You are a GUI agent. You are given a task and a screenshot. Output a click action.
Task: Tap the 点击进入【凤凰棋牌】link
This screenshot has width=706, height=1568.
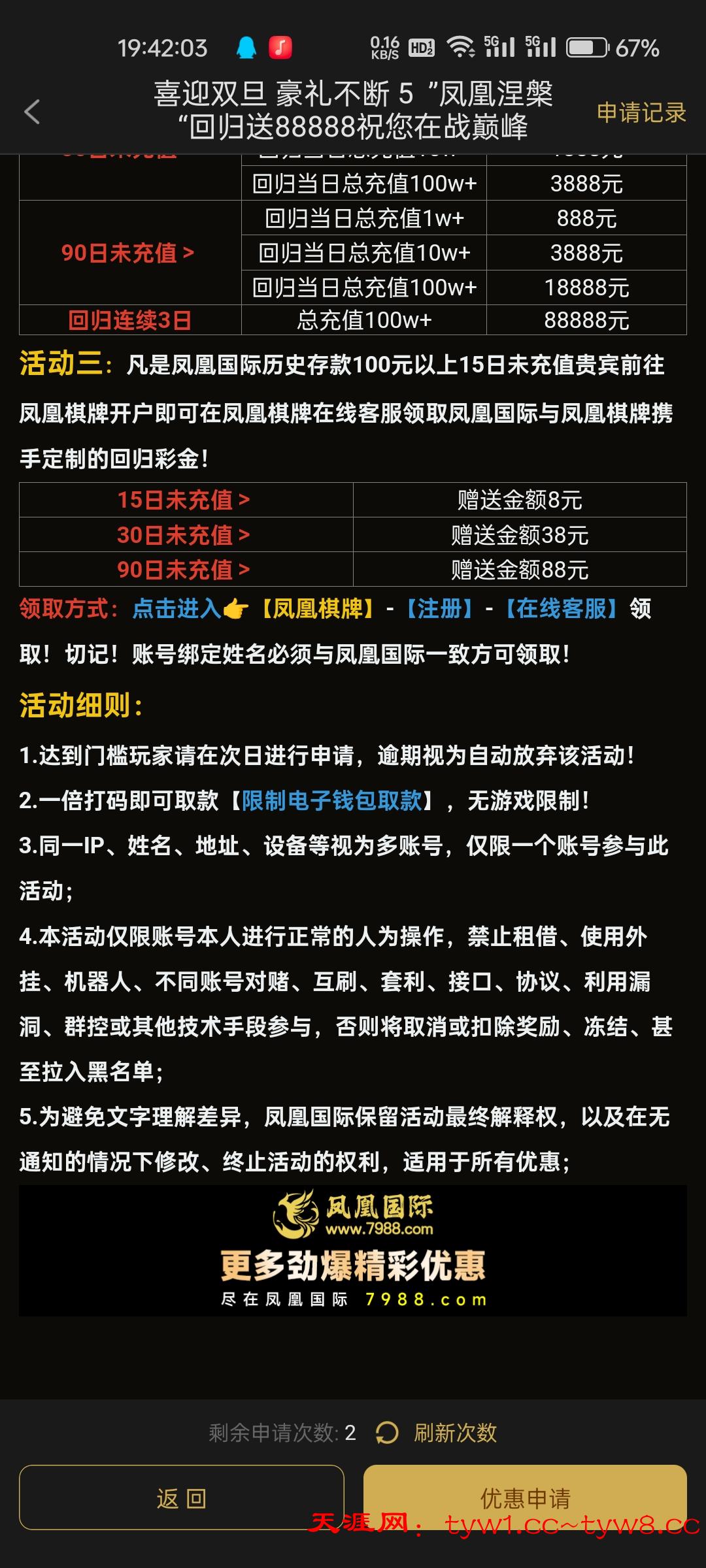tap(255, 609)
